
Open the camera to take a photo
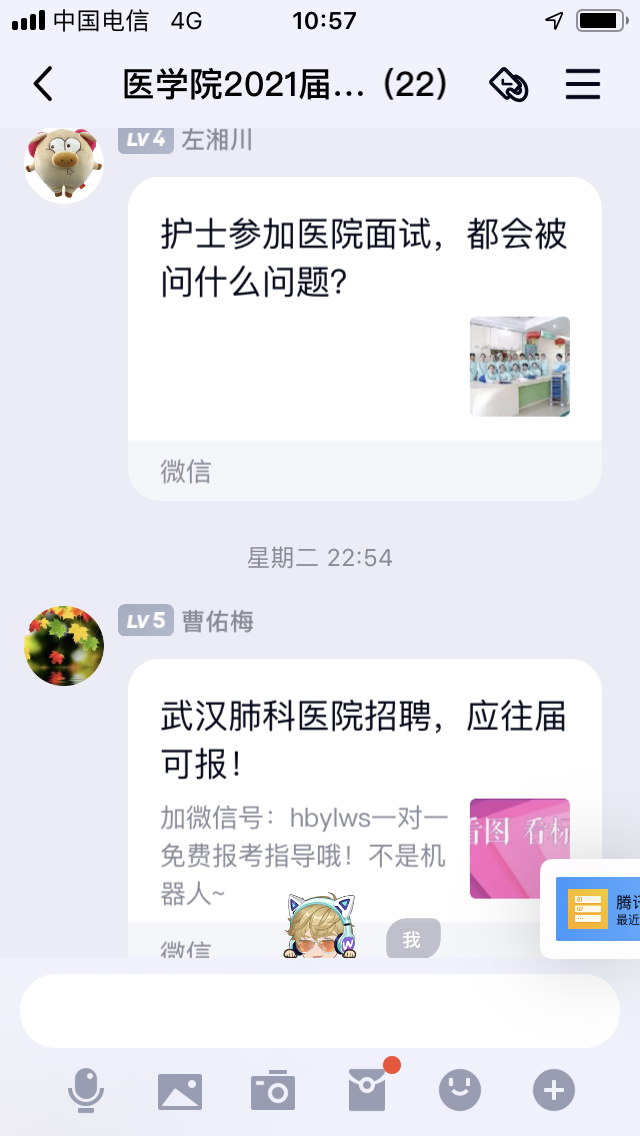pyautogui.click(x=273, y=1089)
